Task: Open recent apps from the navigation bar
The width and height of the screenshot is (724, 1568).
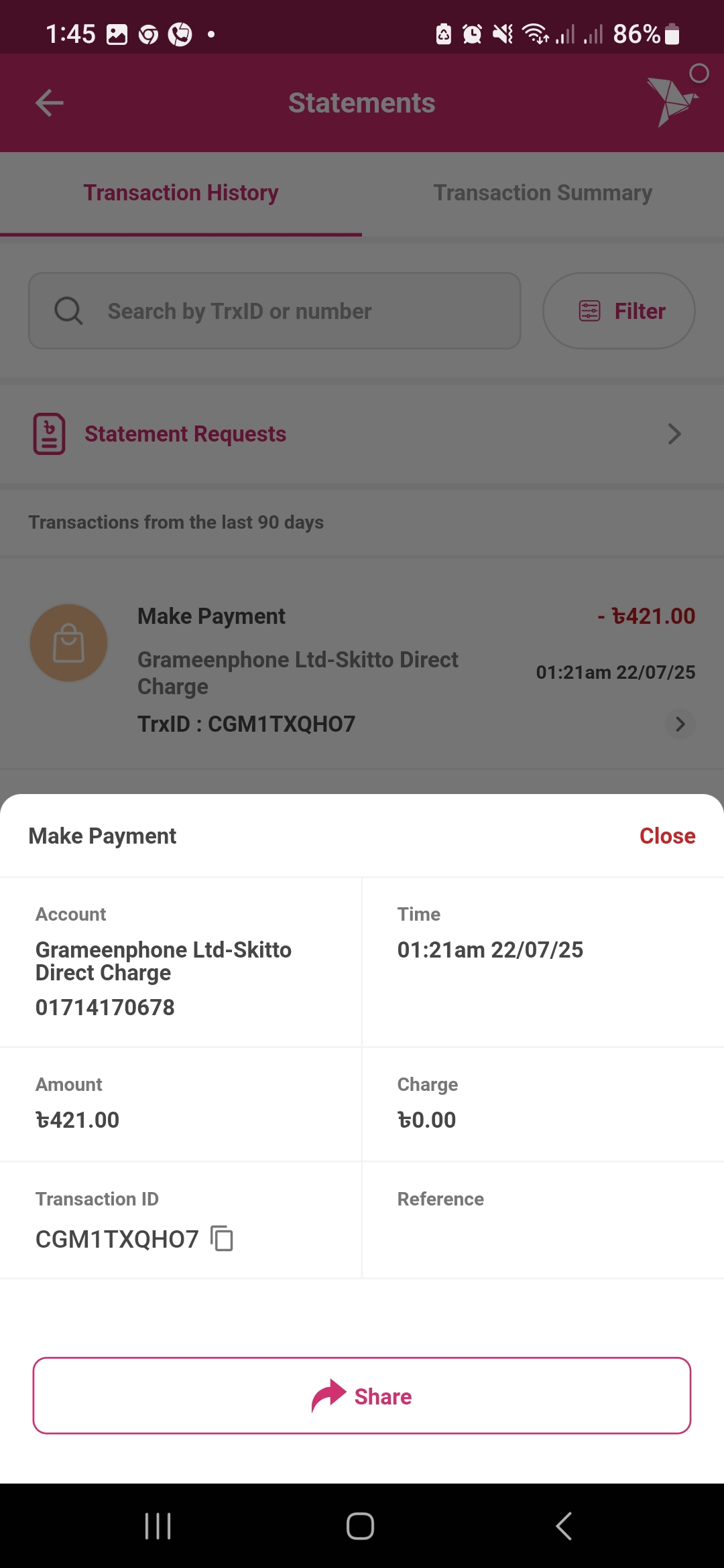Action: pyautogui.click(x=158, y=1526)
